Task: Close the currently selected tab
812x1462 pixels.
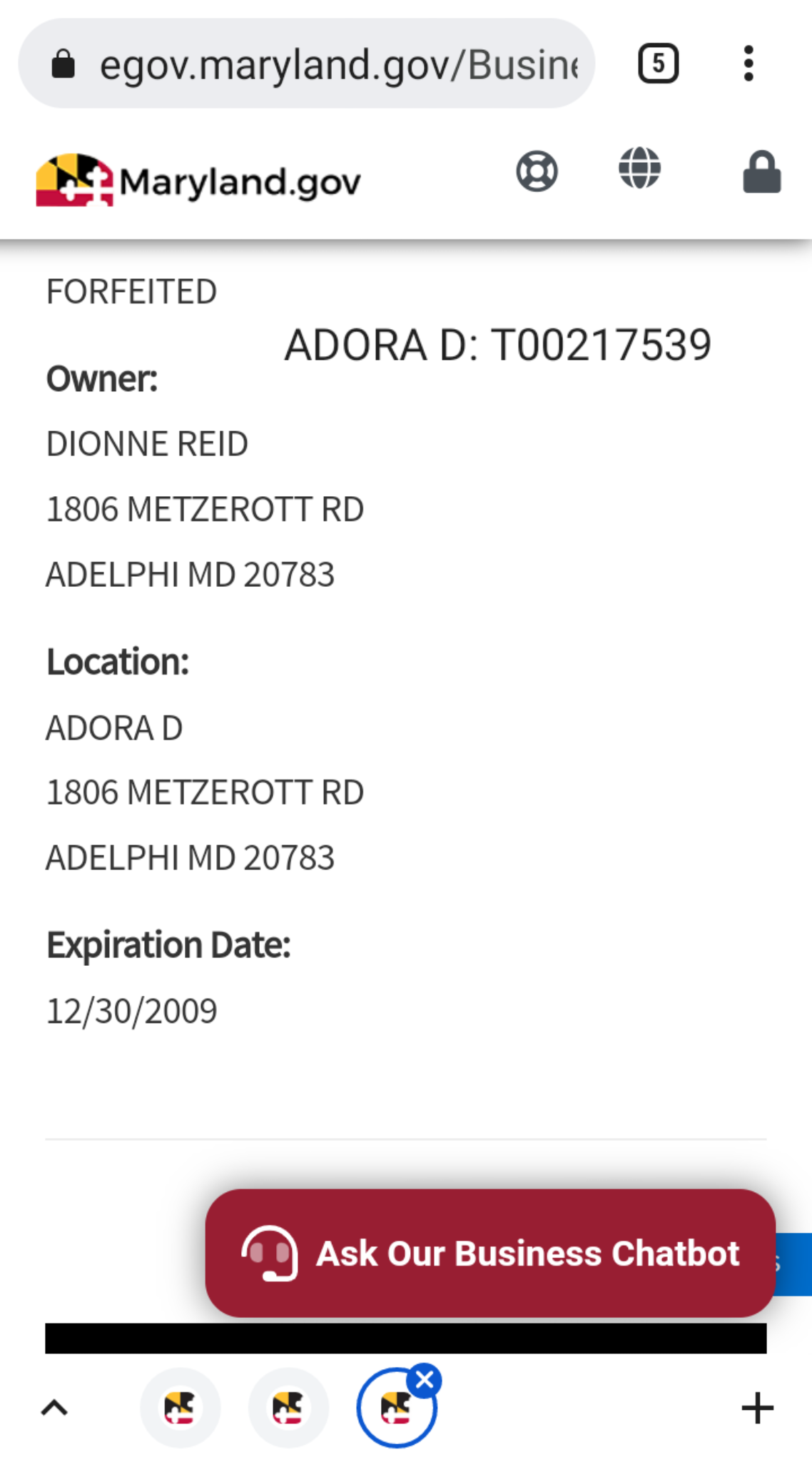Action: (x=425, y=1381)
